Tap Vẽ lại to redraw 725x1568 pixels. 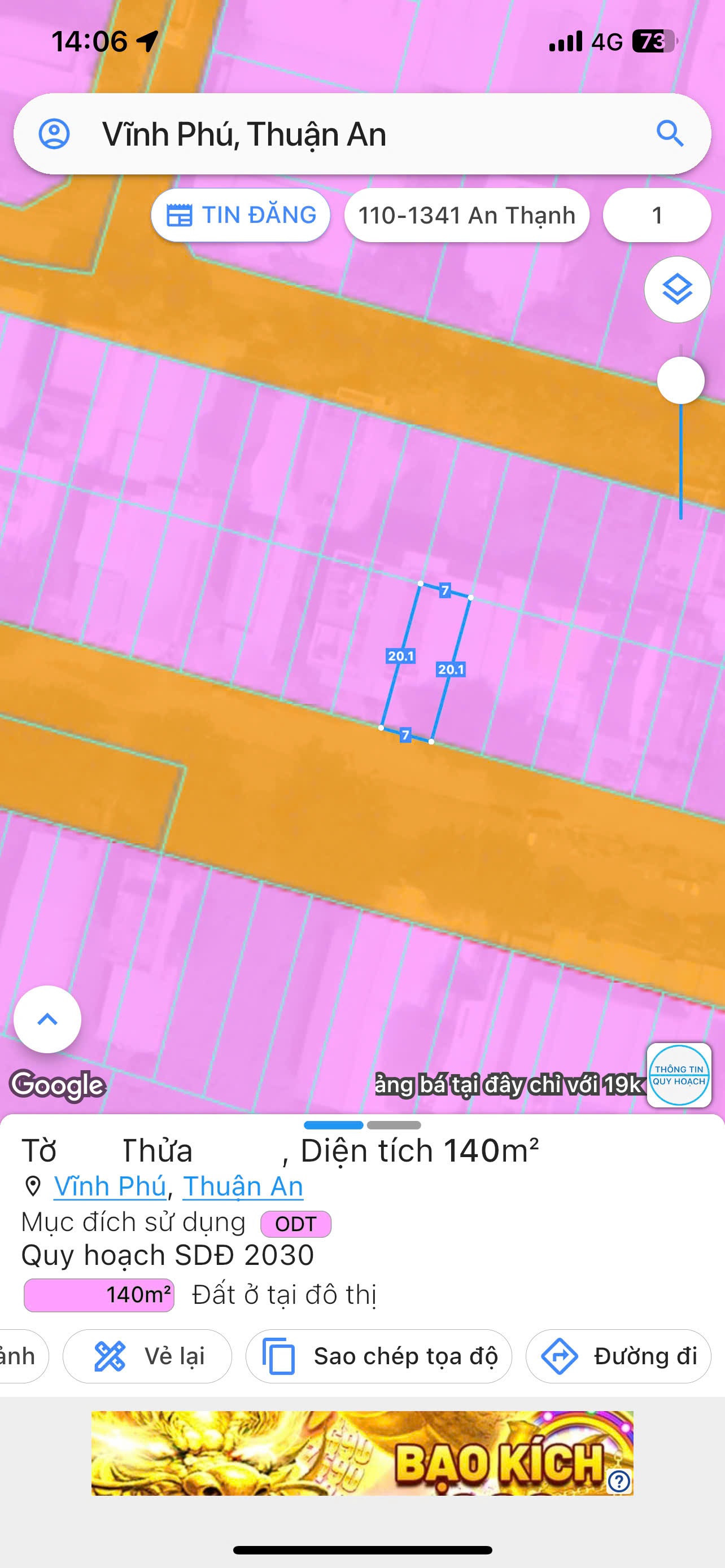(147, 1357)
